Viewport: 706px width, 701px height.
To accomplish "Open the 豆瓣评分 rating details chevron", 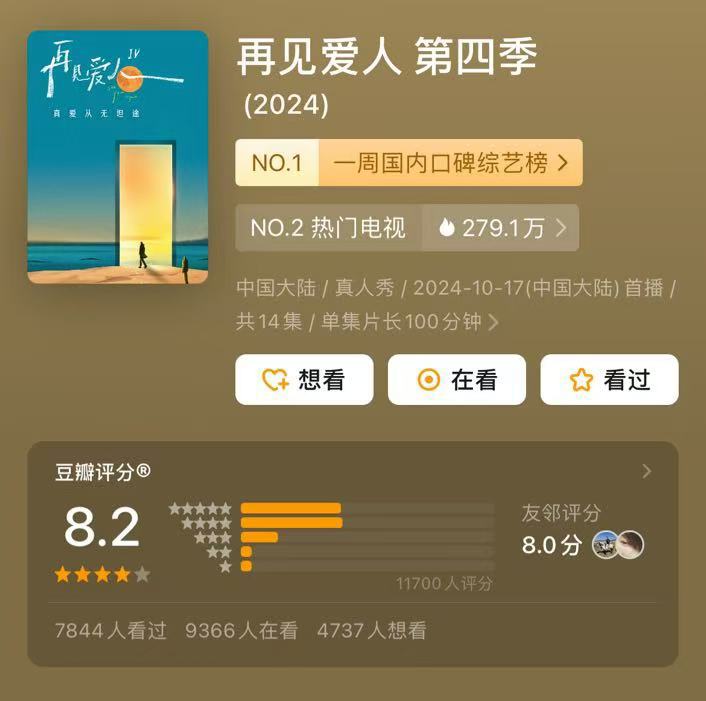I will point(647,471).
